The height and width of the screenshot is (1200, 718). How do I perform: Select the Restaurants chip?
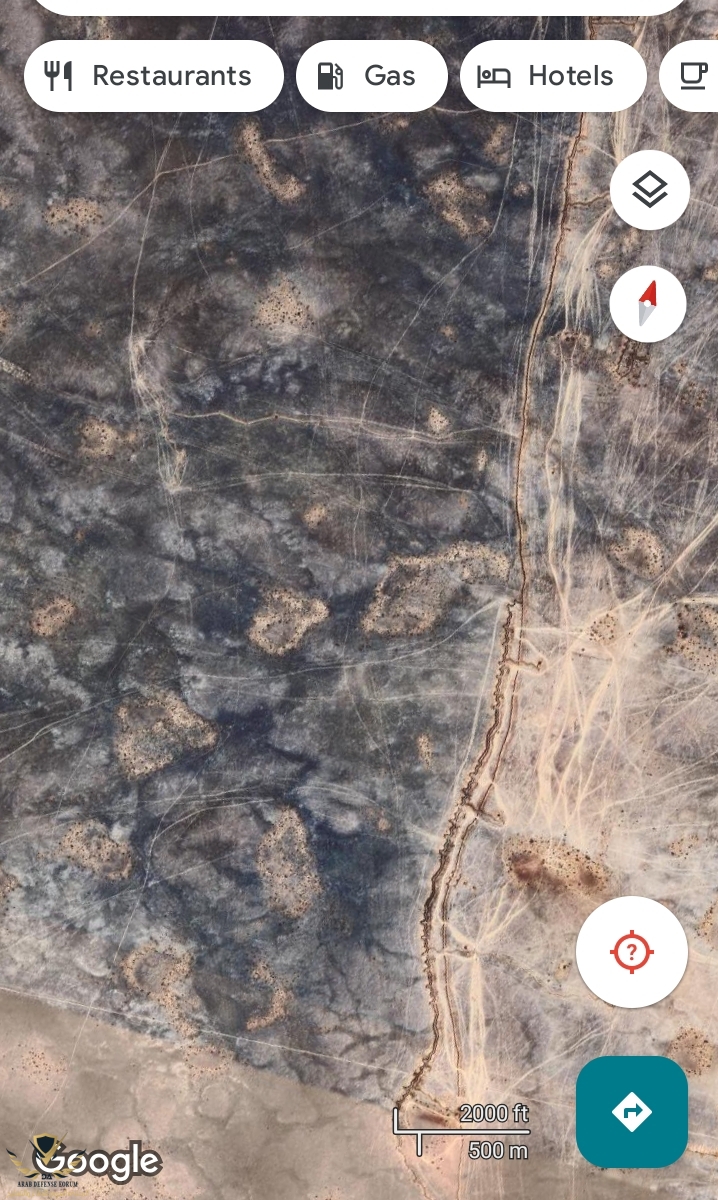point(153,76)
